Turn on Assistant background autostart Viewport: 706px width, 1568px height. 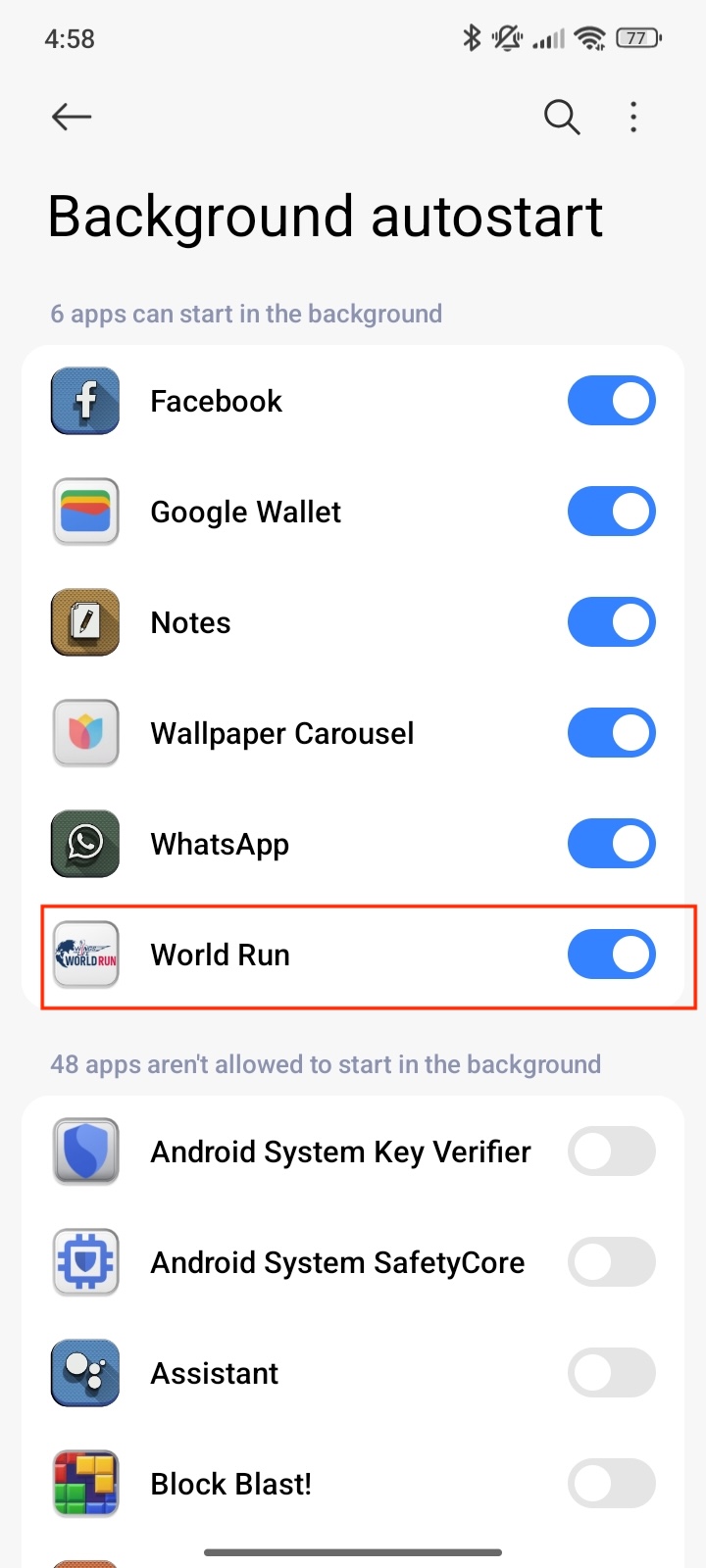(611, 1373)
